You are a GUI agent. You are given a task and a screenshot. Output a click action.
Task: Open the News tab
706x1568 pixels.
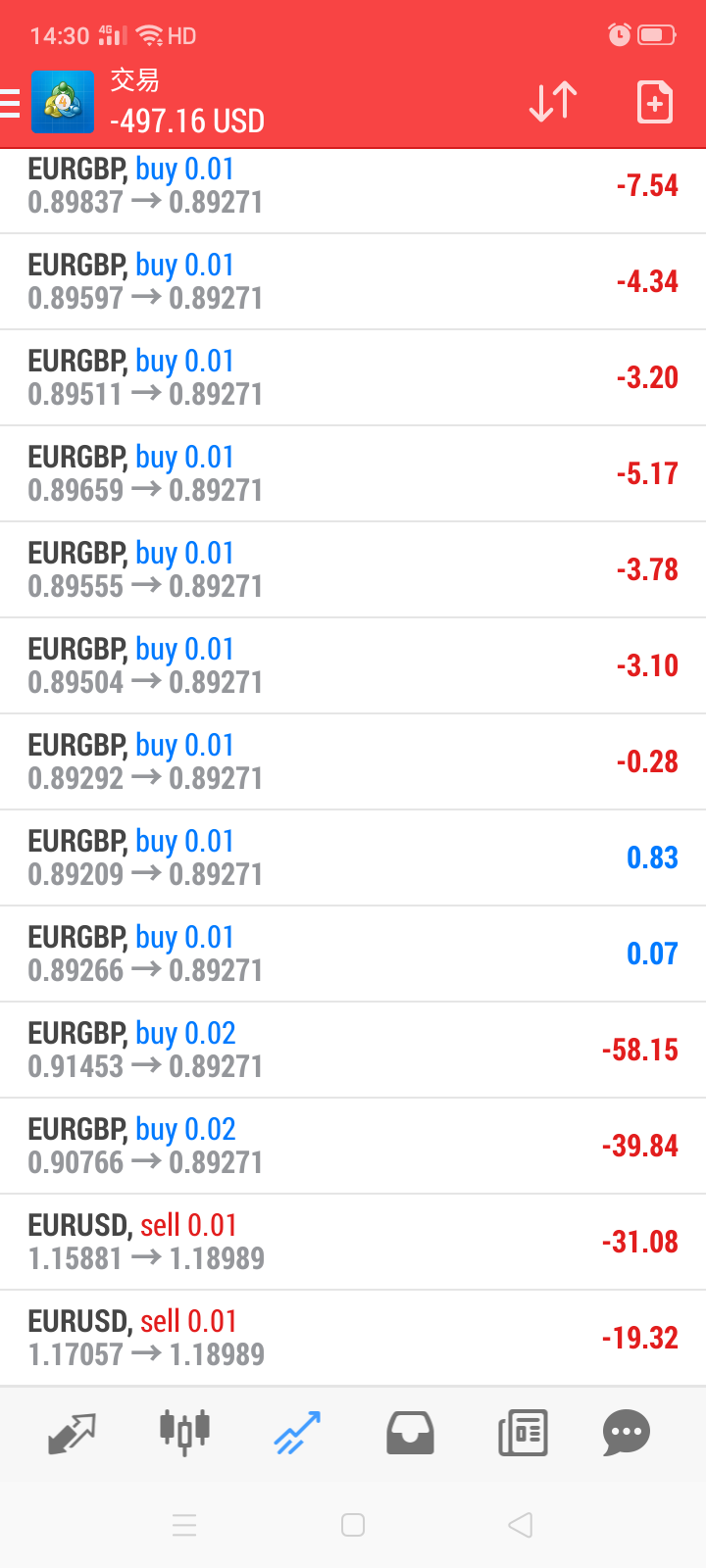pyautogui.click(x=523, y=1433)
